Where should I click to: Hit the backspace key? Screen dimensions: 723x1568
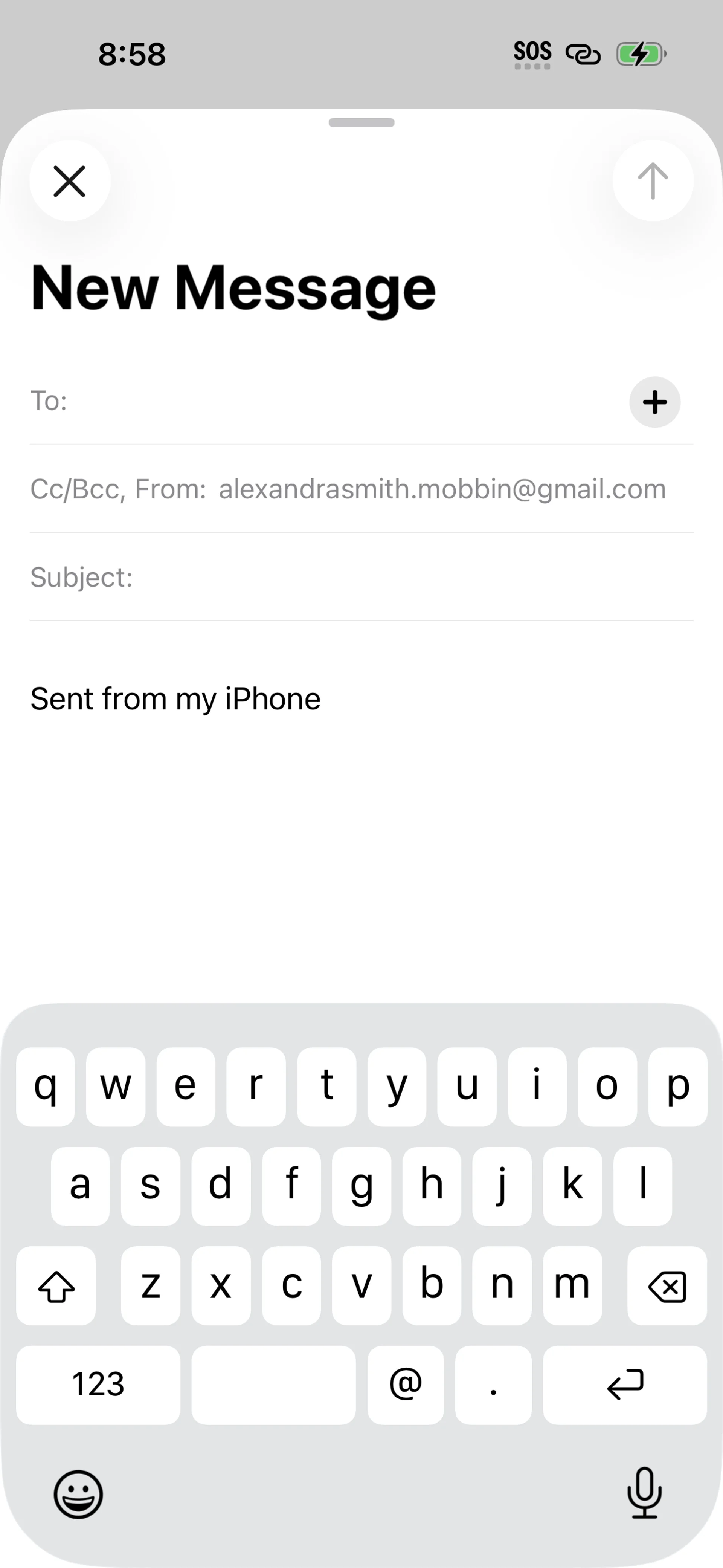[x=667, y=1285]
